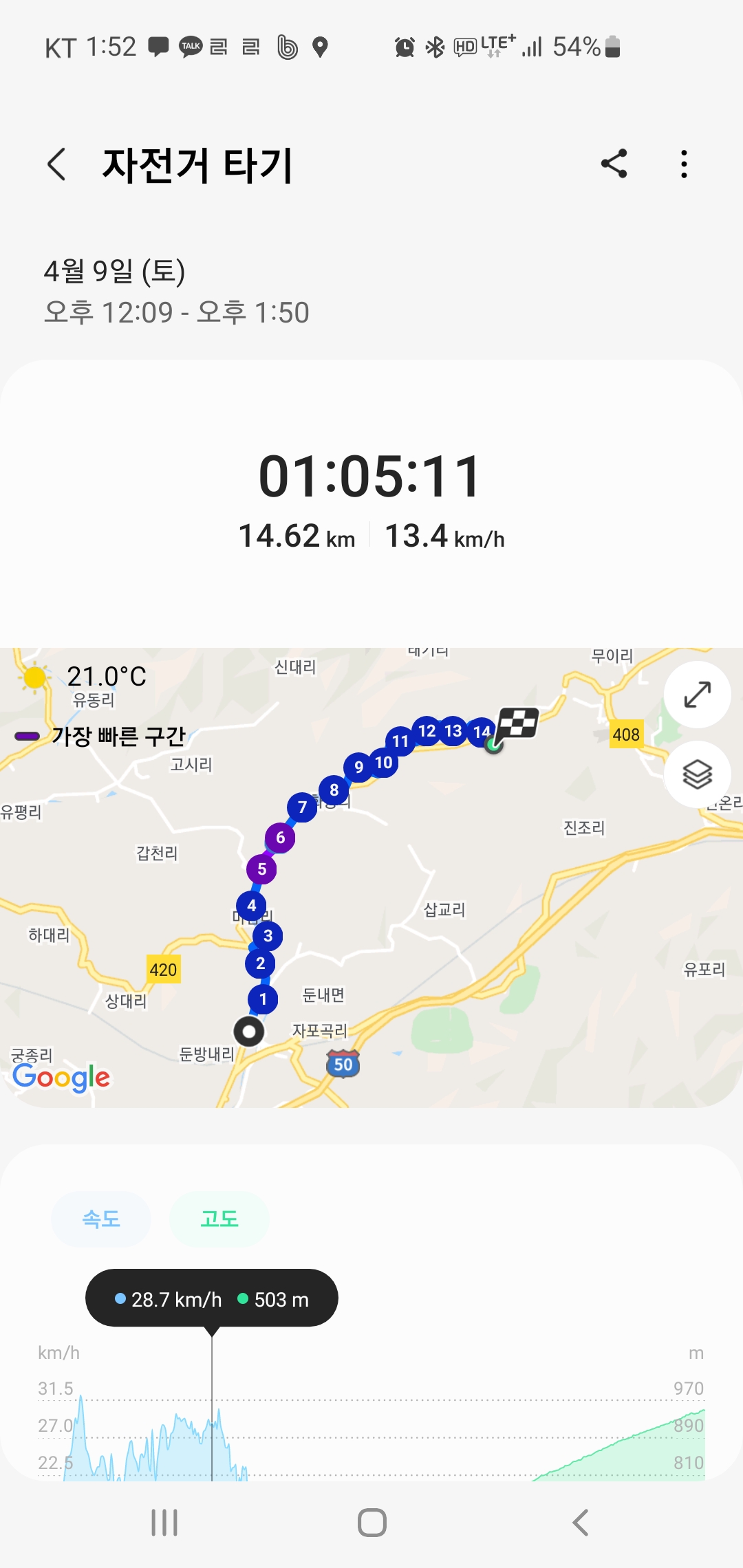The width and height of the screenshot is (743, 1568).
Task: Open recent apps from navigation bar
Action: point(164,1523)
